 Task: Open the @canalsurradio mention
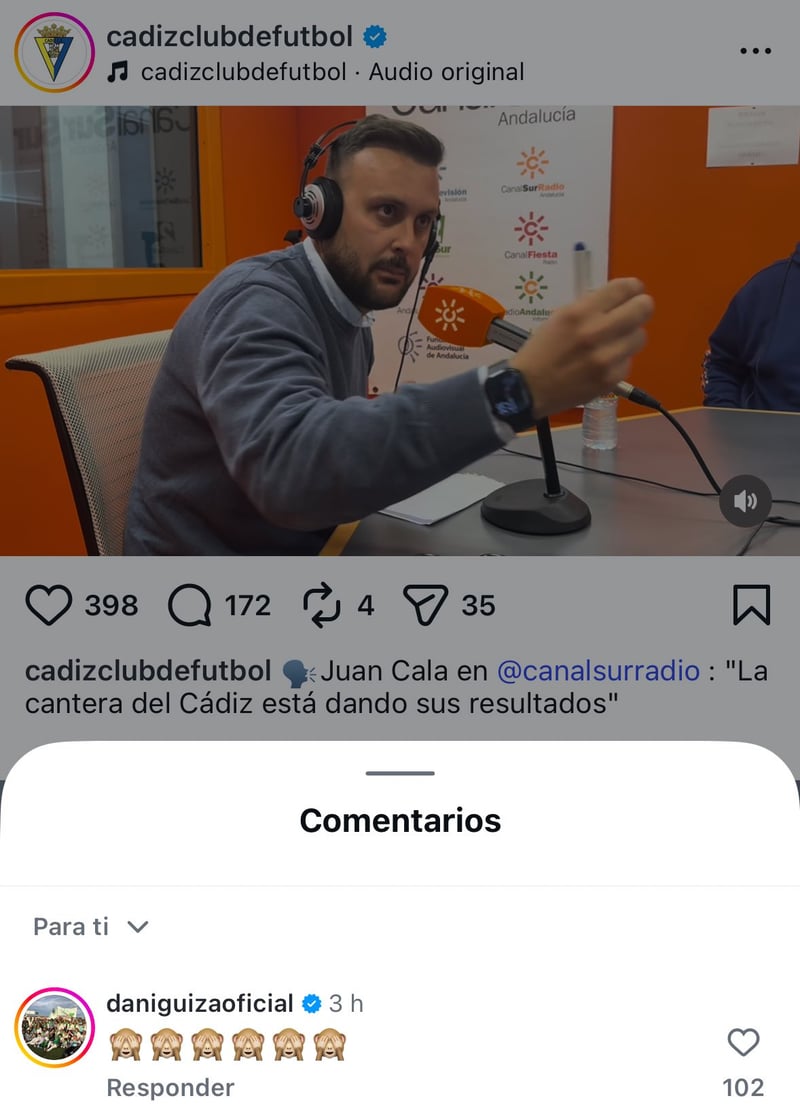(597, 670)
